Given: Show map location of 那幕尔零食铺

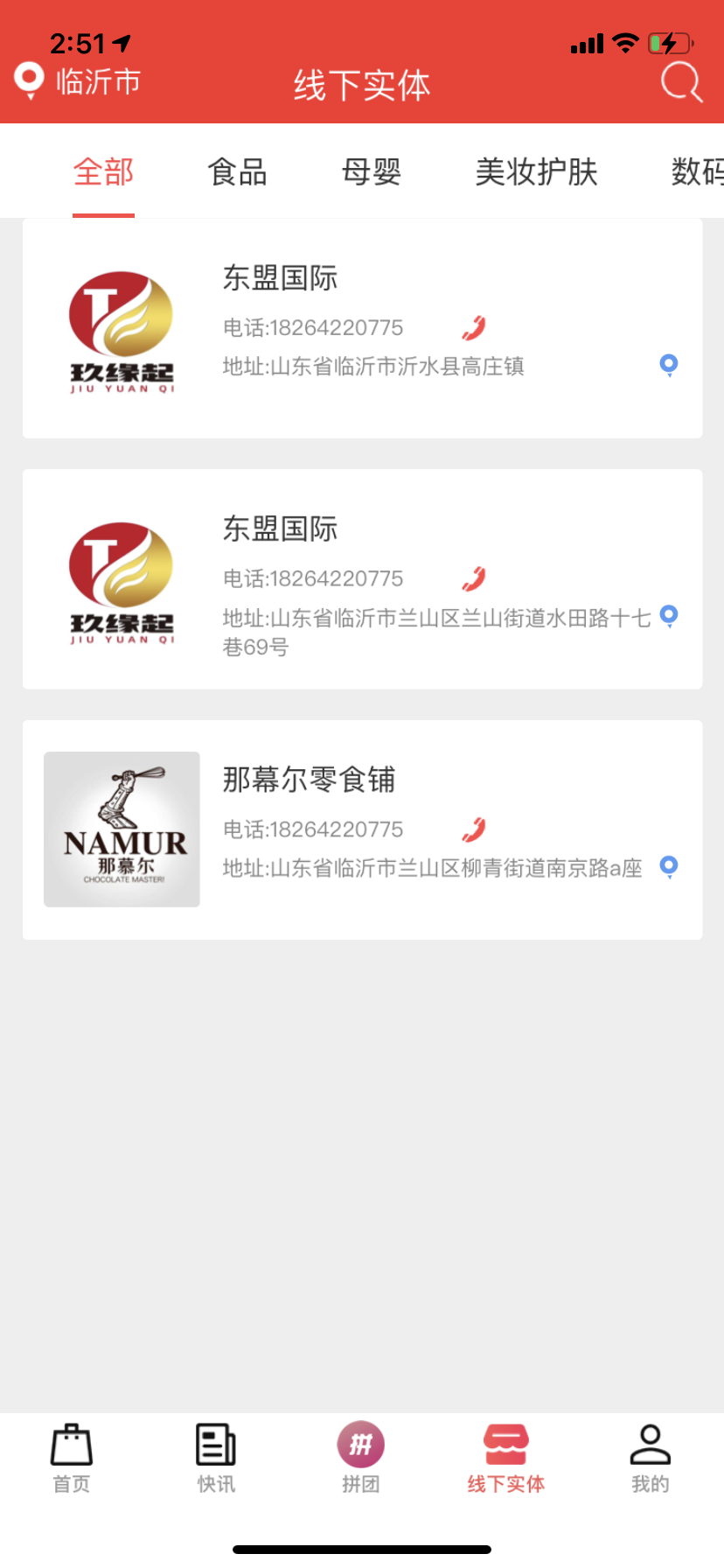Looking at the screenshot, I should point(669,867).
